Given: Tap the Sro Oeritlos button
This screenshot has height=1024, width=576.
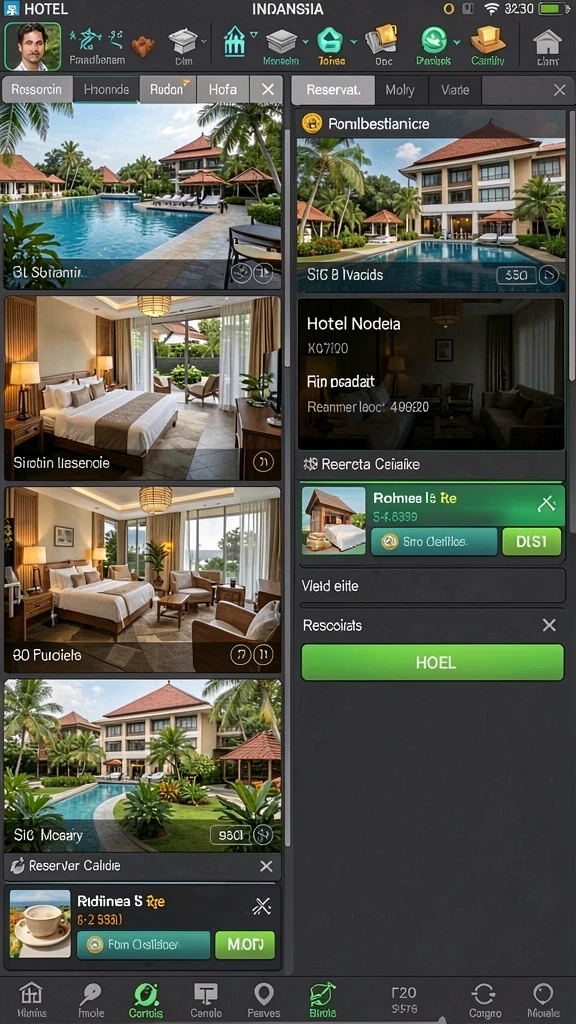Looking at the screenshot, I should (434, 541).
